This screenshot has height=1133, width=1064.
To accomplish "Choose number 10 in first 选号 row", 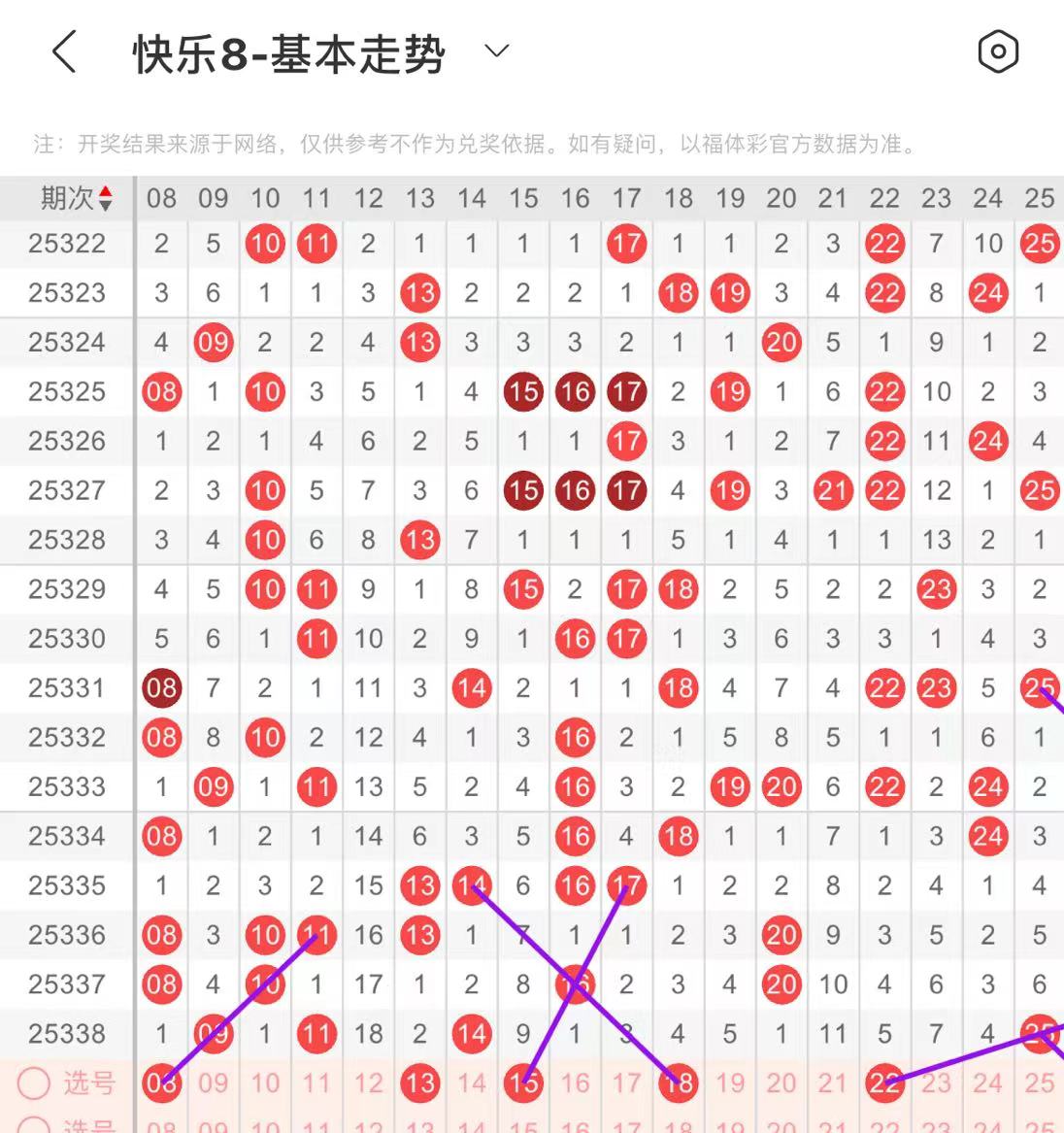I will [x=265, y=1083].
